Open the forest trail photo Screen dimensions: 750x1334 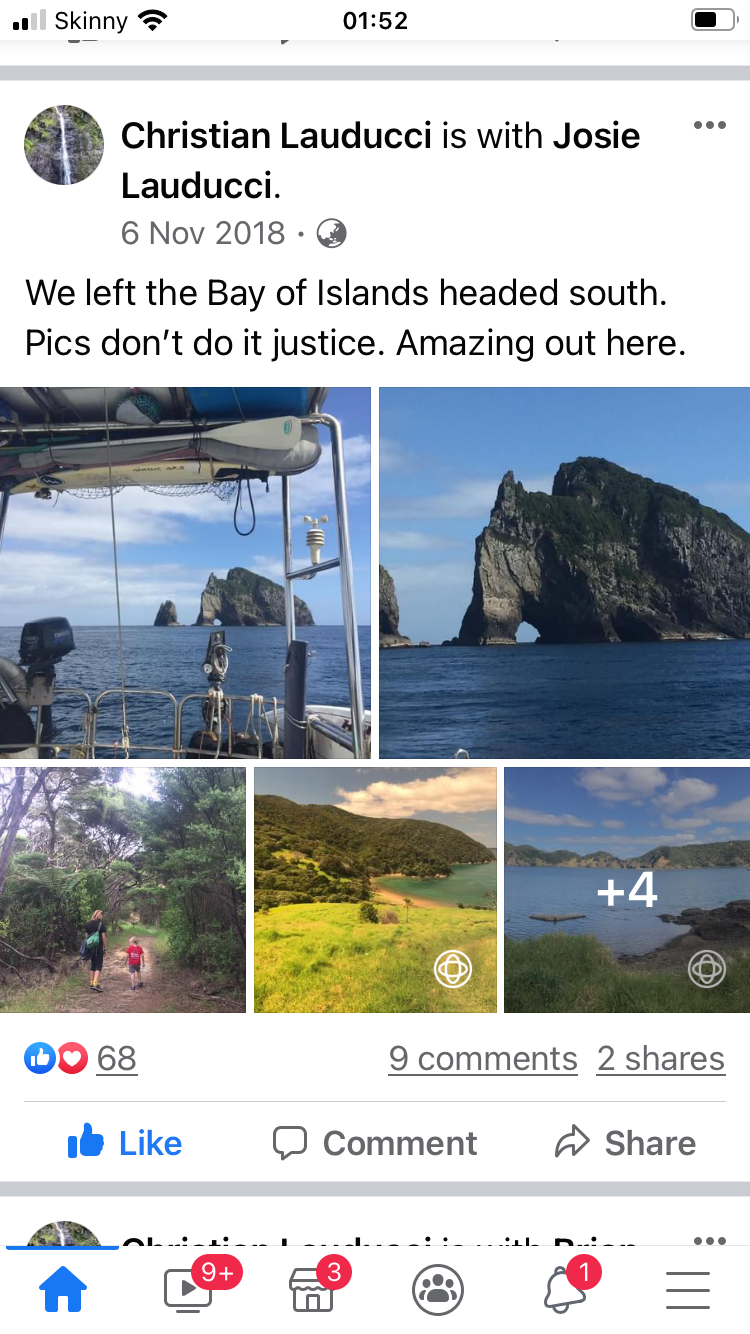122,890
